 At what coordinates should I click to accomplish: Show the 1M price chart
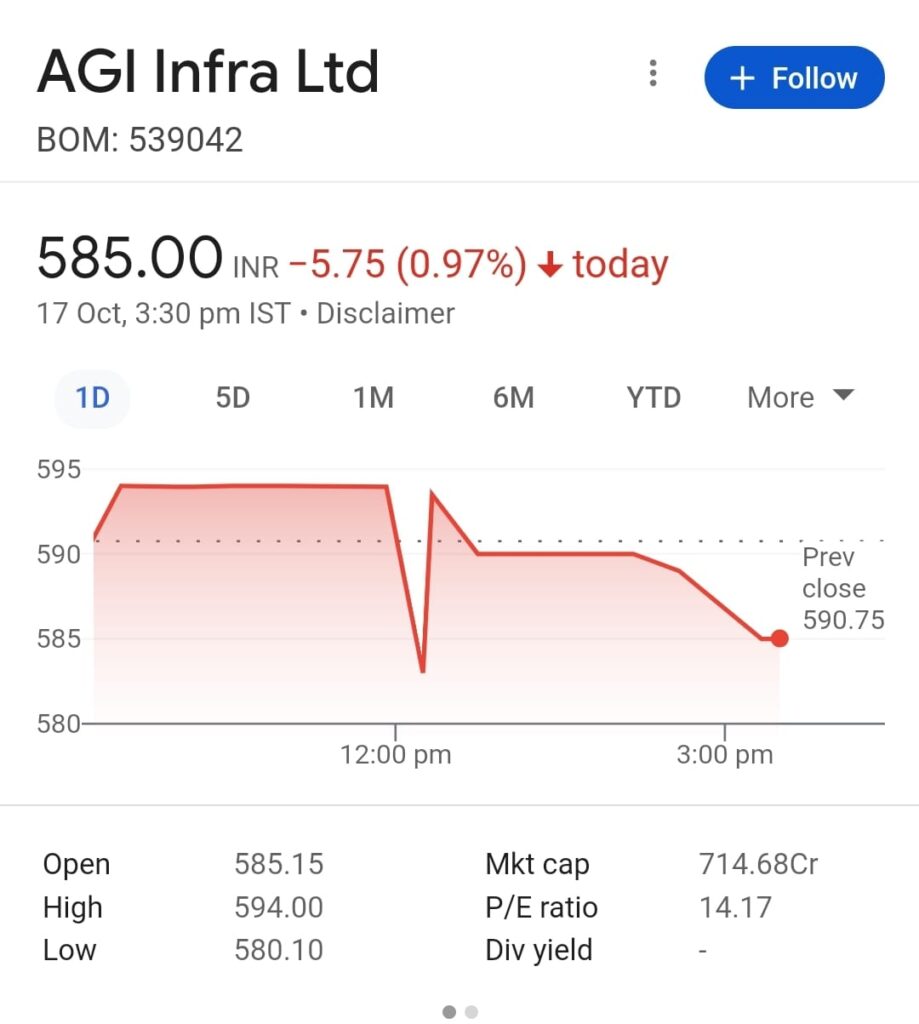[x=373, y=398]
